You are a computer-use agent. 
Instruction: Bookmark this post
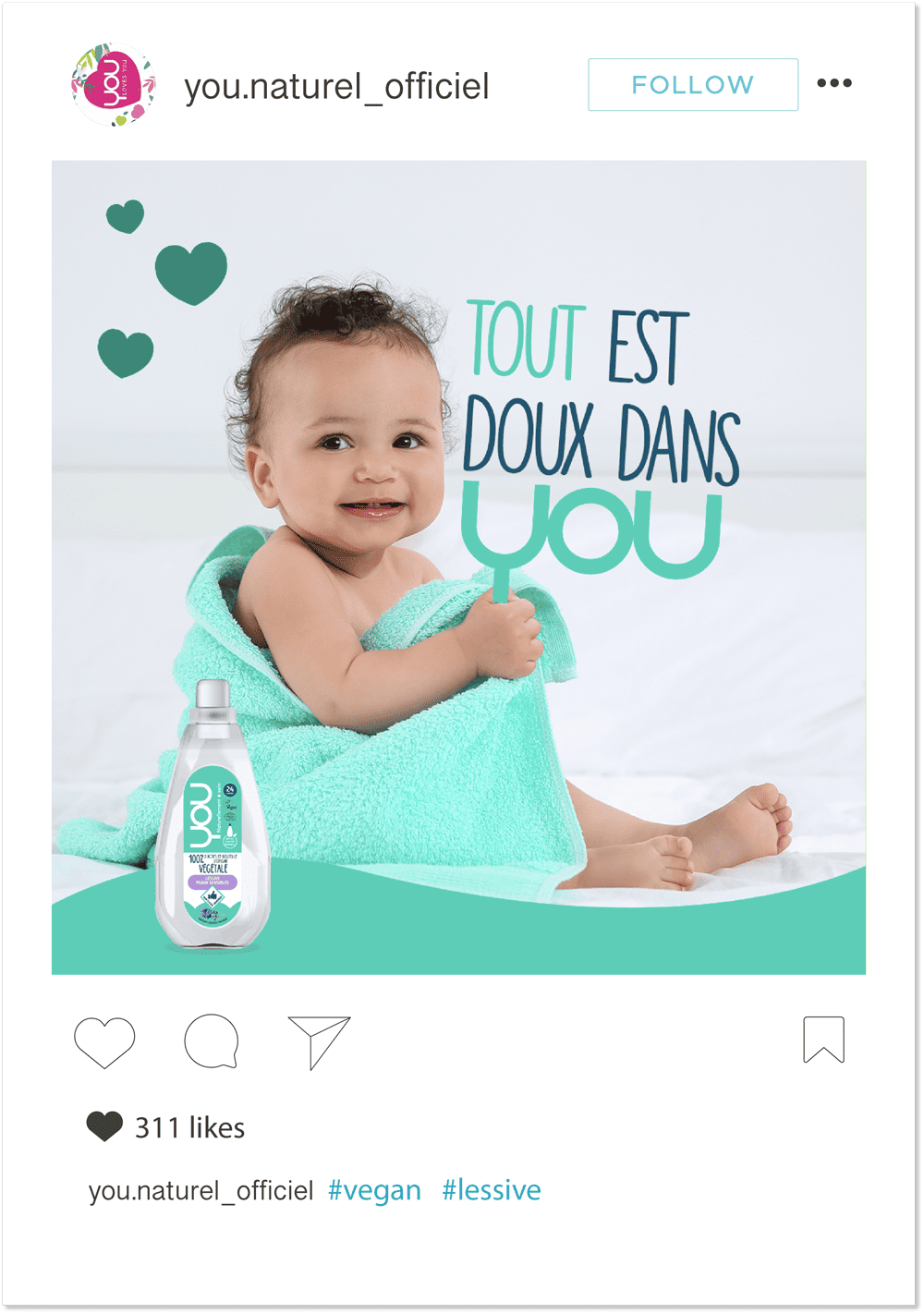823,1040
